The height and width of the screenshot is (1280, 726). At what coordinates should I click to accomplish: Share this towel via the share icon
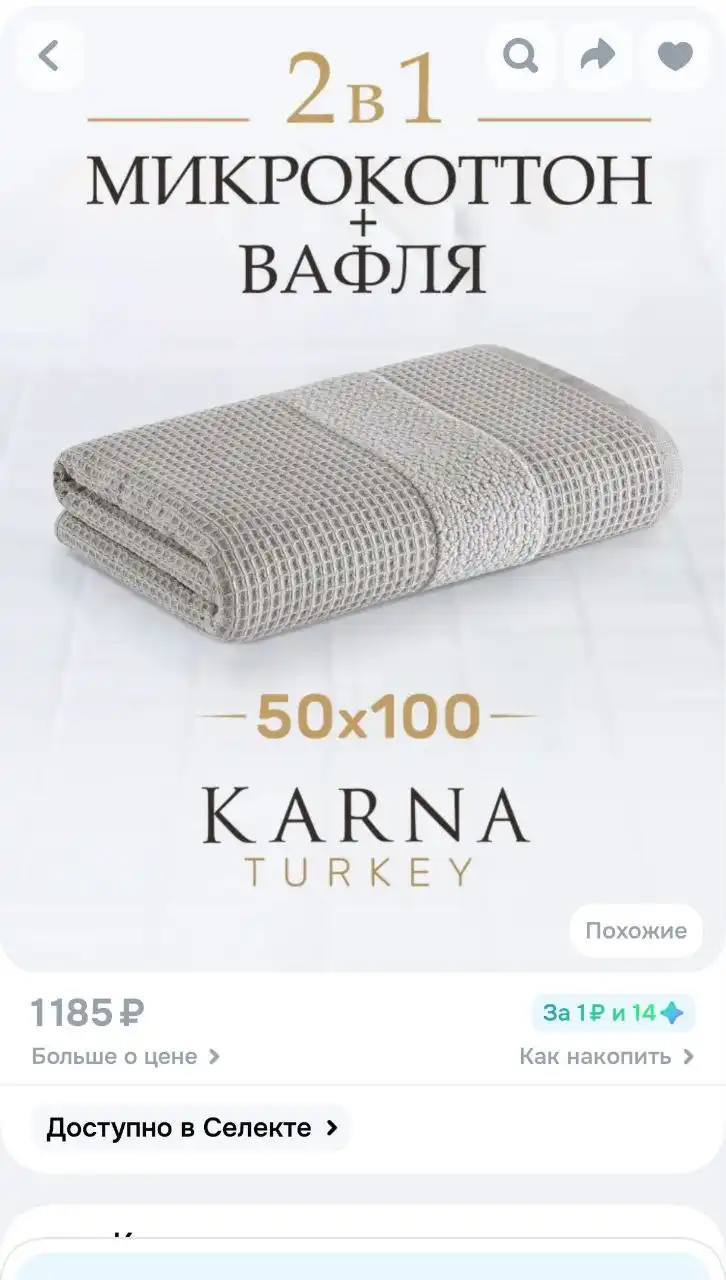coord(597,57)
